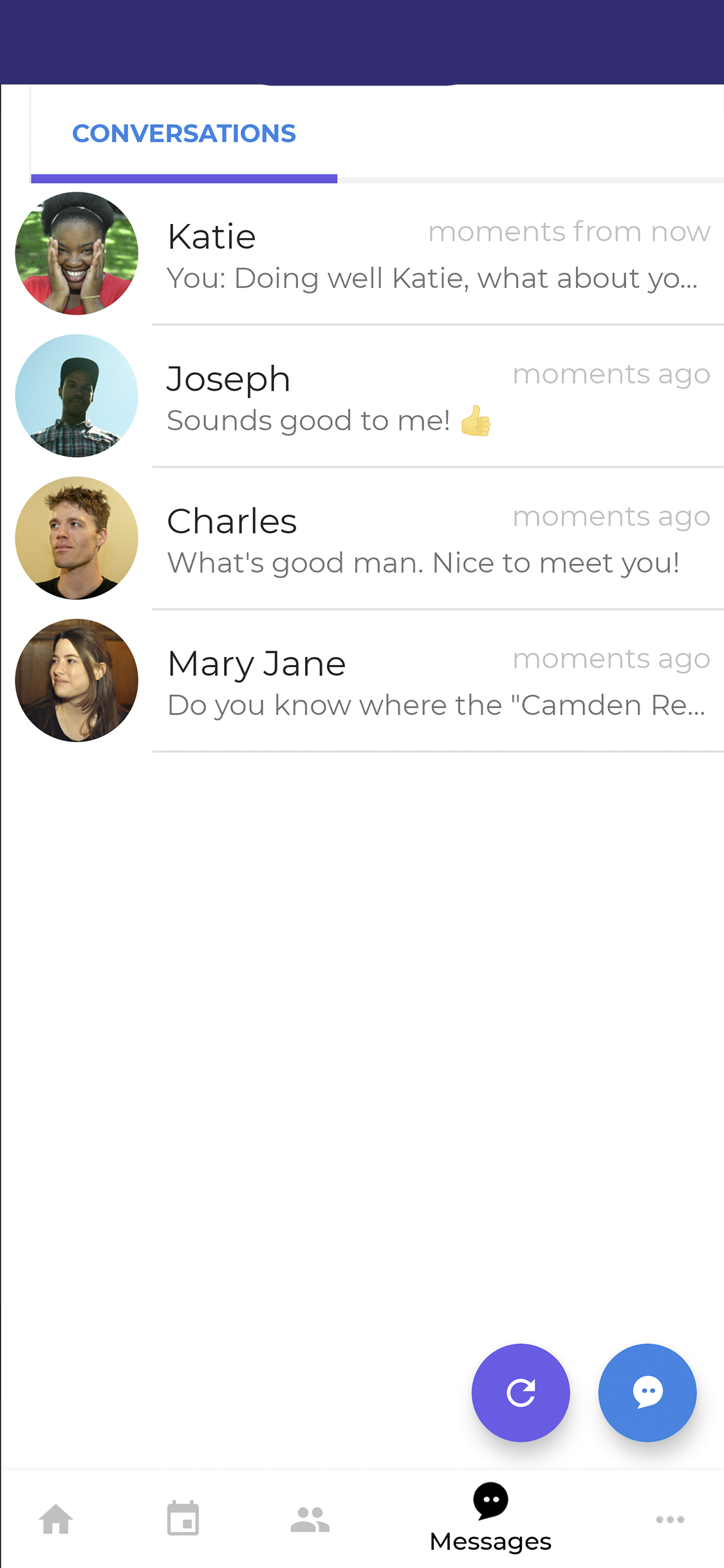Viewport: 724px width, 1568px height.
Task: Open the chat with Joseph
Action: click(362, 397)
